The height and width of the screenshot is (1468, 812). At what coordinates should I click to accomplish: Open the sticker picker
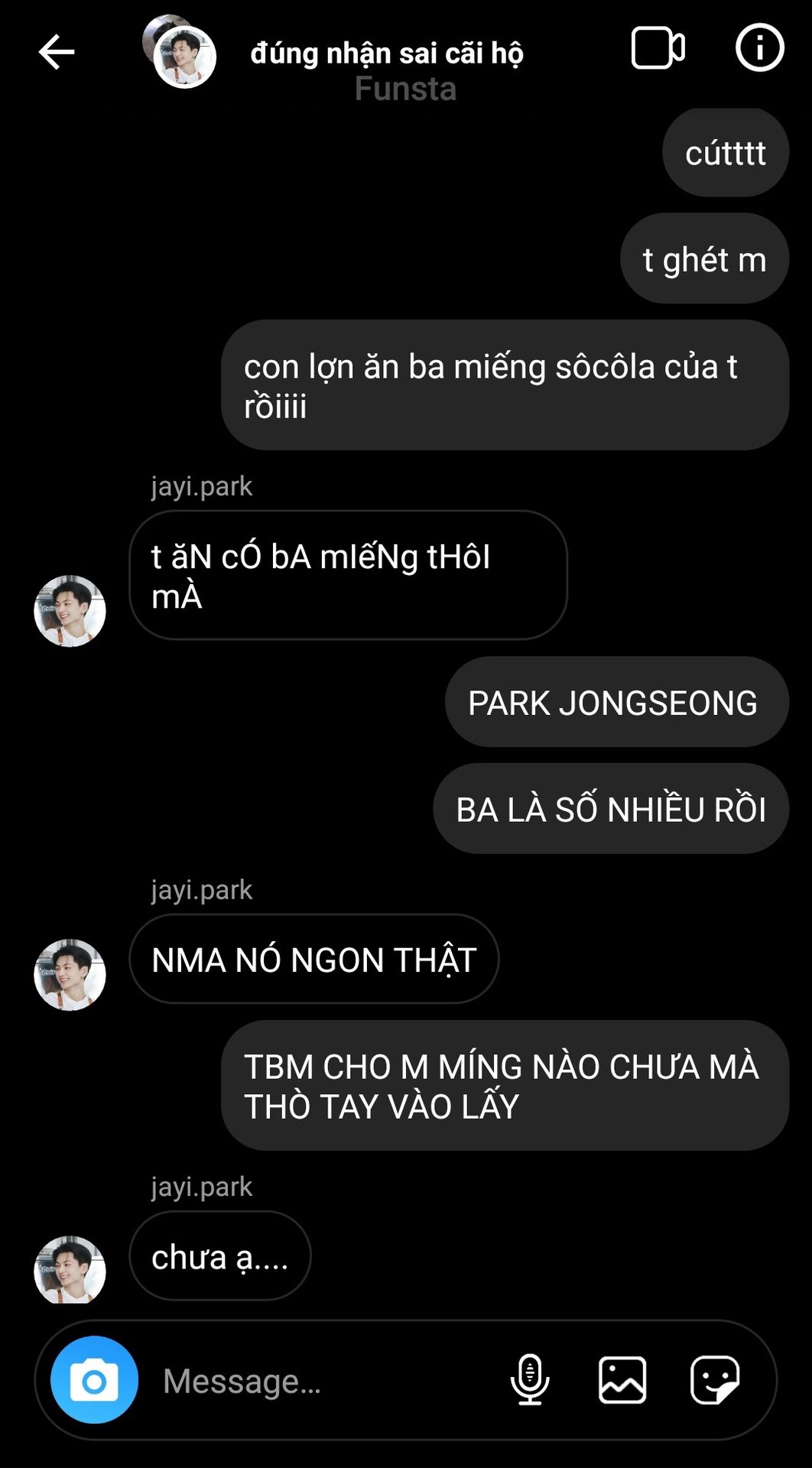[715, 1380]
